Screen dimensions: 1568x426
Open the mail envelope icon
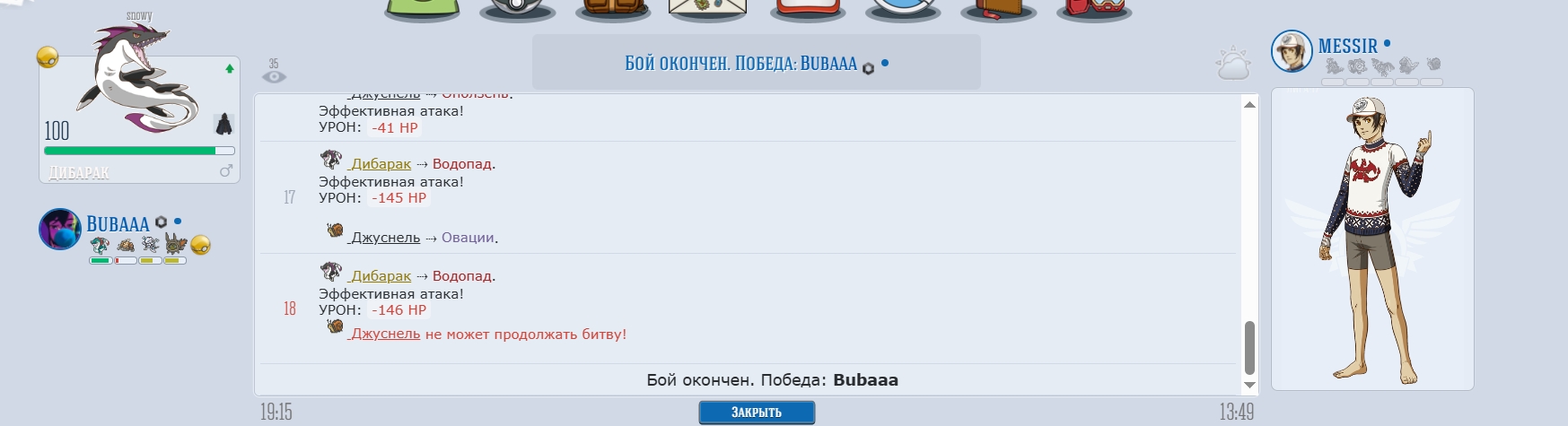pyautogui.click(x=707, y=9)
